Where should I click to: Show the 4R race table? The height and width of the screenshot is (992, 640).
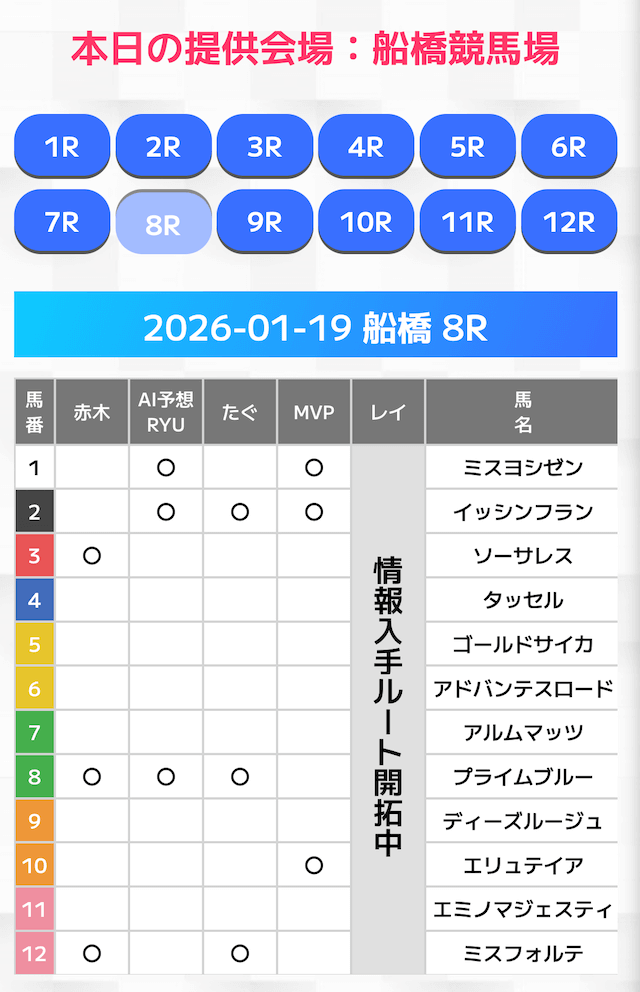point(366,146)
